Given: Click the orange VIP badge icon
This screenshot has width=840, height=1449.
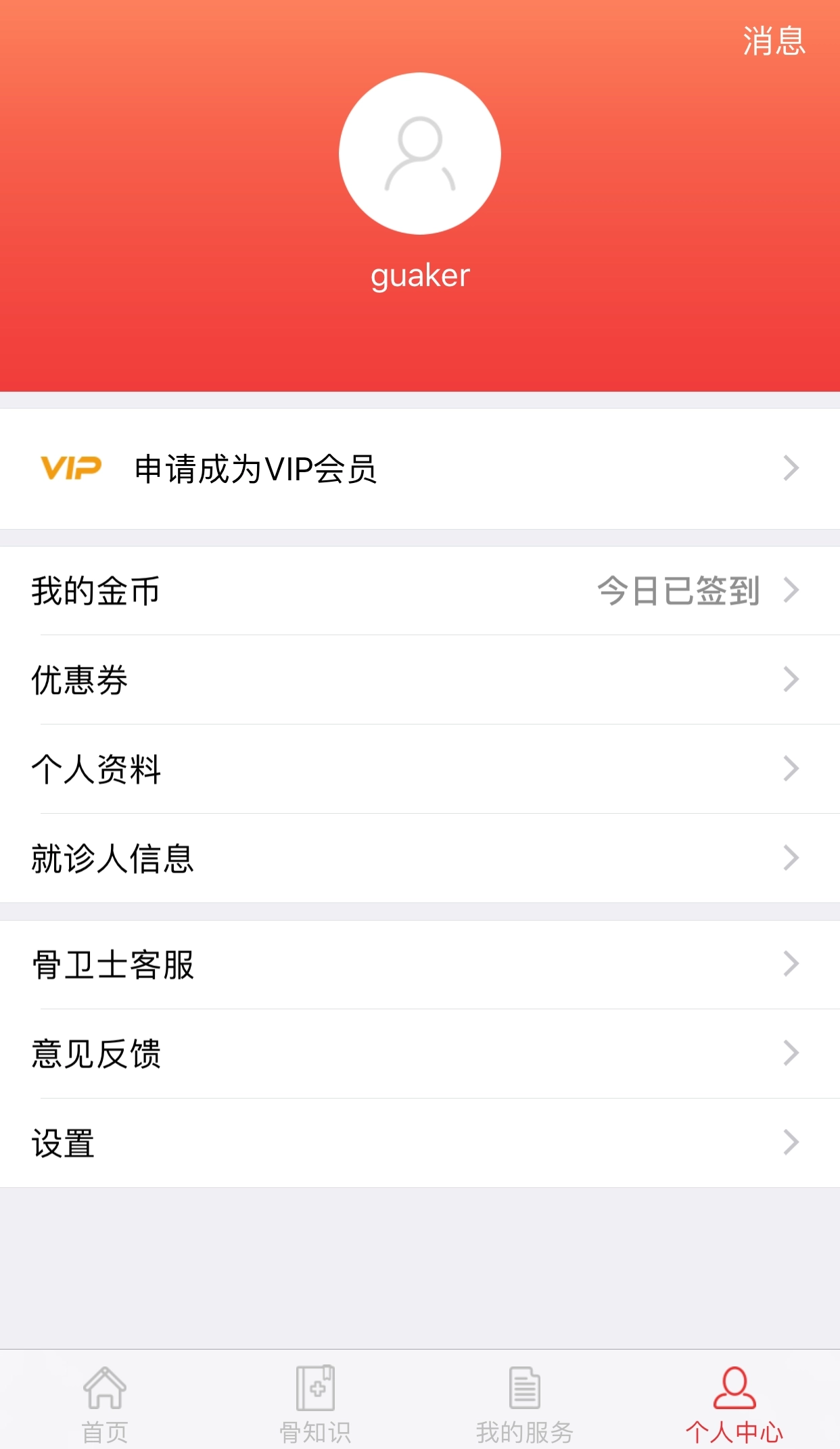Looking at the screenshot, I should click(71, 468).
